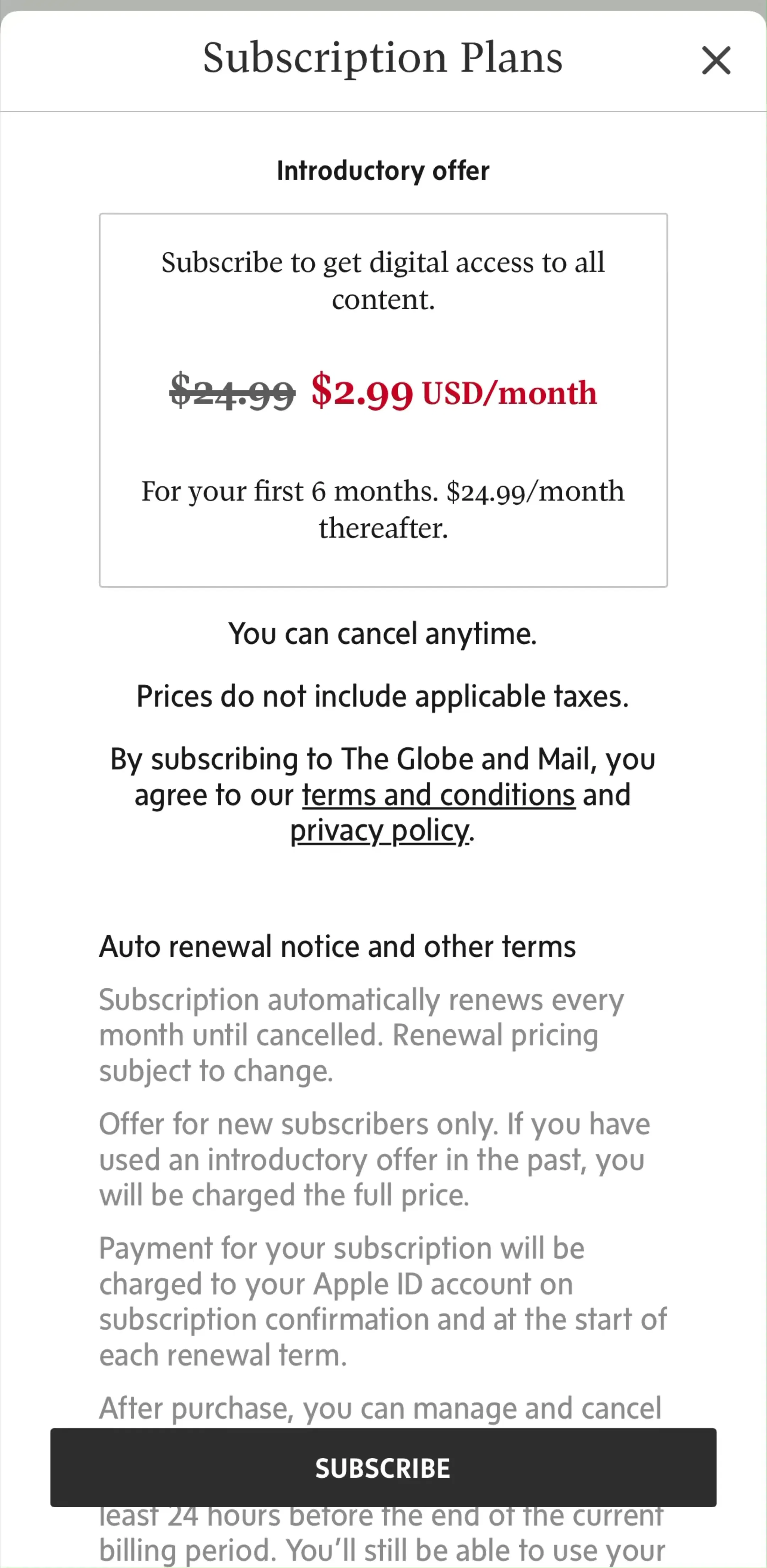Open the privacy policy link

(x=380, y=831)
